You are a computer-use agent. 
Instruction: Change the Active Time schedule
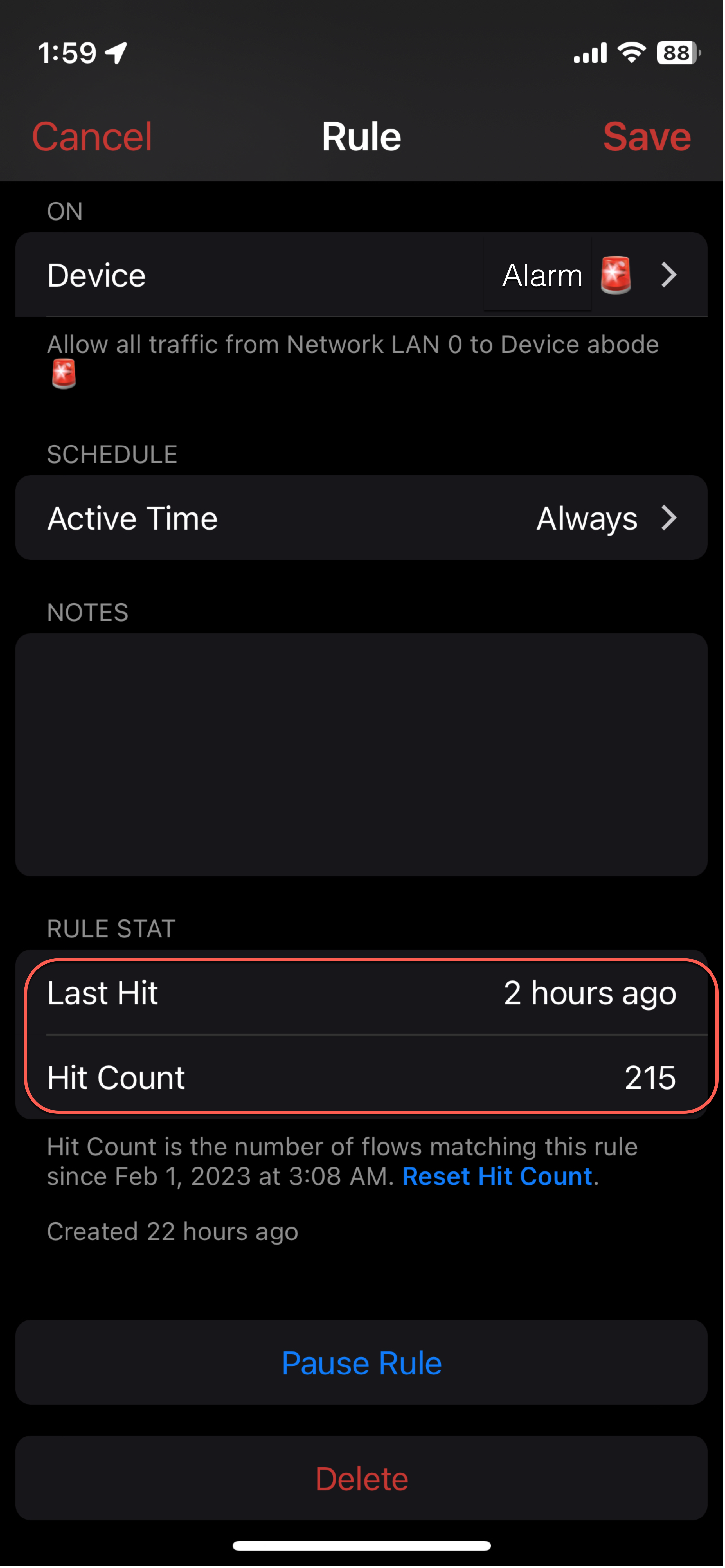click(x=362, y=518)
